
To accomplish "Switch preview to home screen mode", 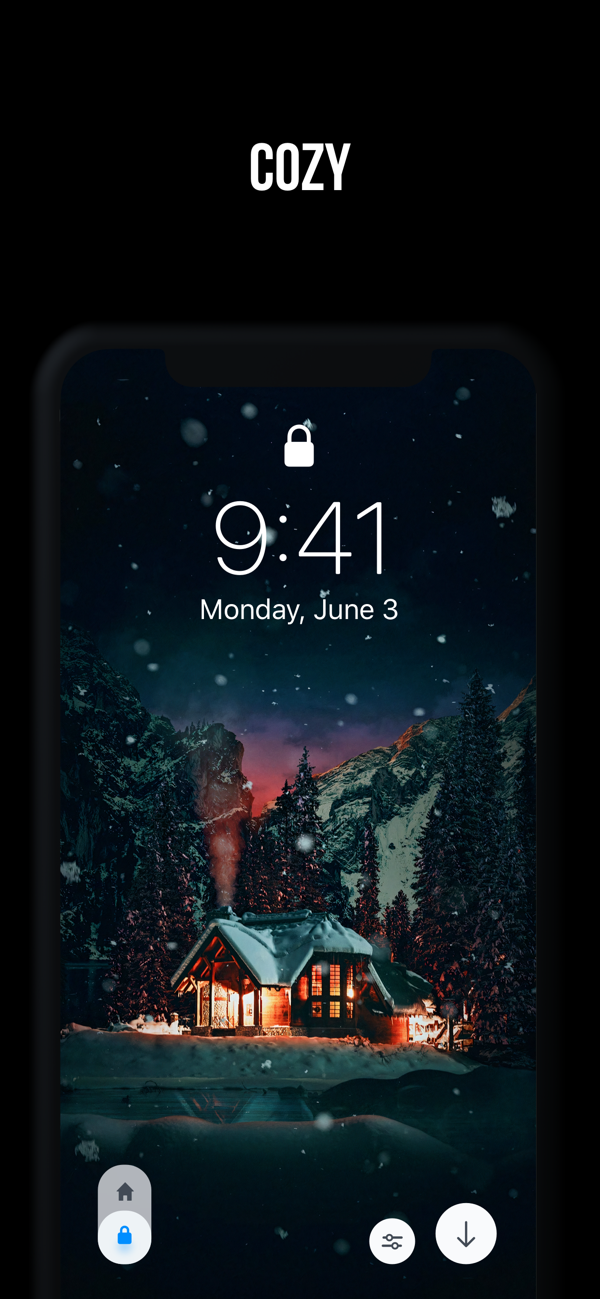I will tap(125, 1192).
